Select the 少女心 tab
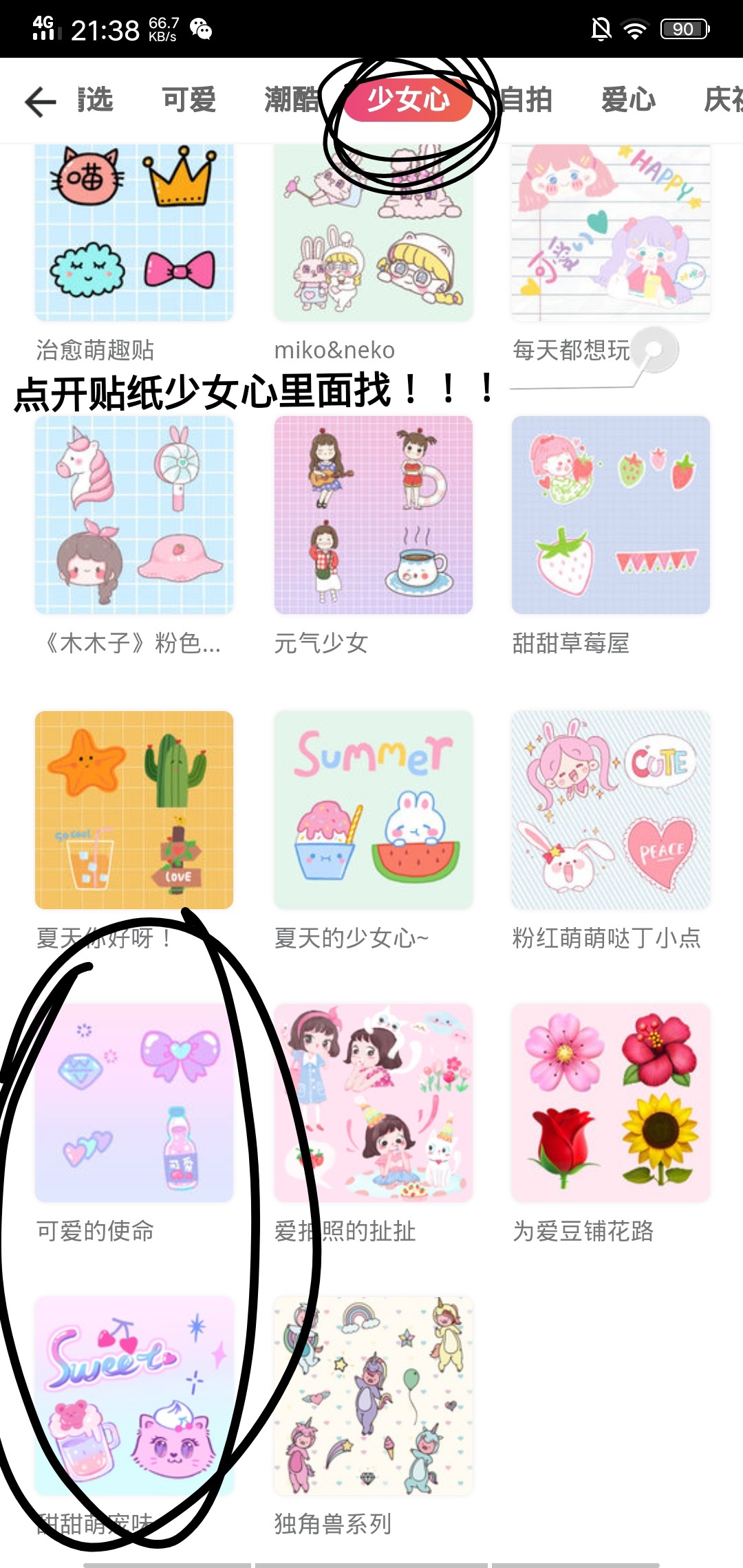Screen dimensions: 743x1568 pyautogui.click(x=408, y=100)
